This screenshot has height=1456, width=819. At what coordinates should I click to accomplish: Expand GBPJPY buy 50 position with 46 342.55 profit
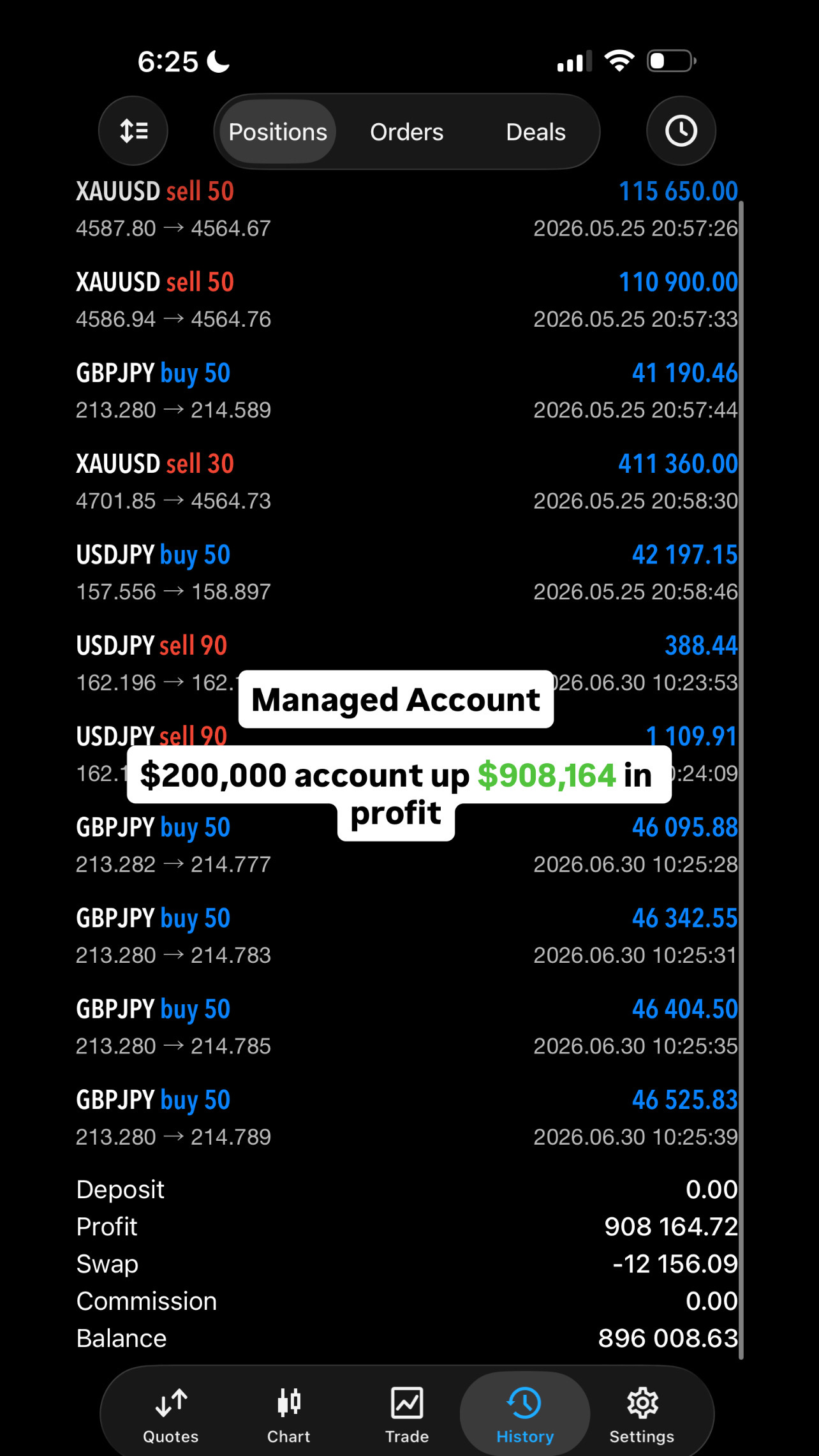pyautogui.click(x=407, y=936)
